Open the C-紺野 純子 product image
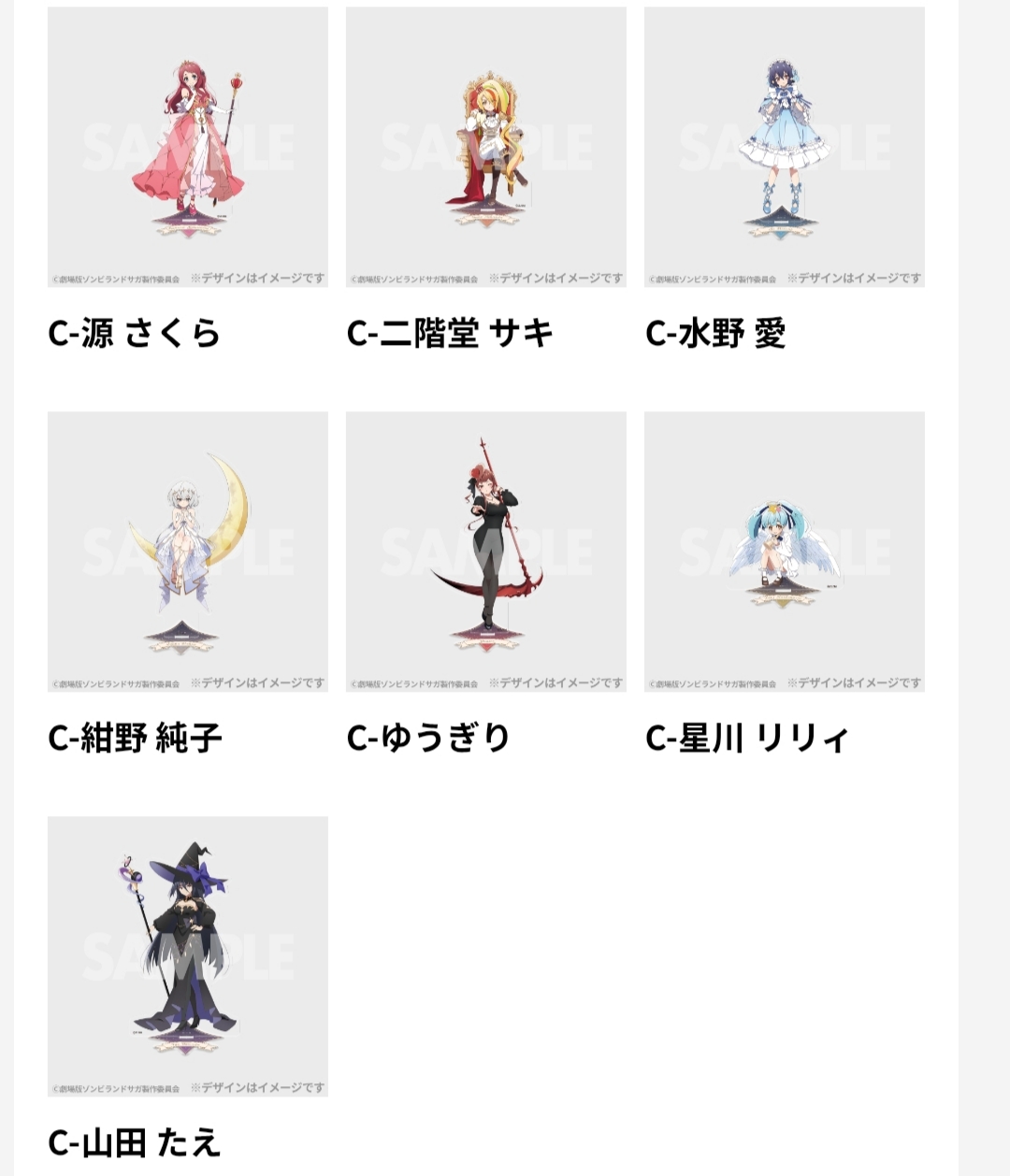Screen dimensions: 1010x1176 click(188, 552)
